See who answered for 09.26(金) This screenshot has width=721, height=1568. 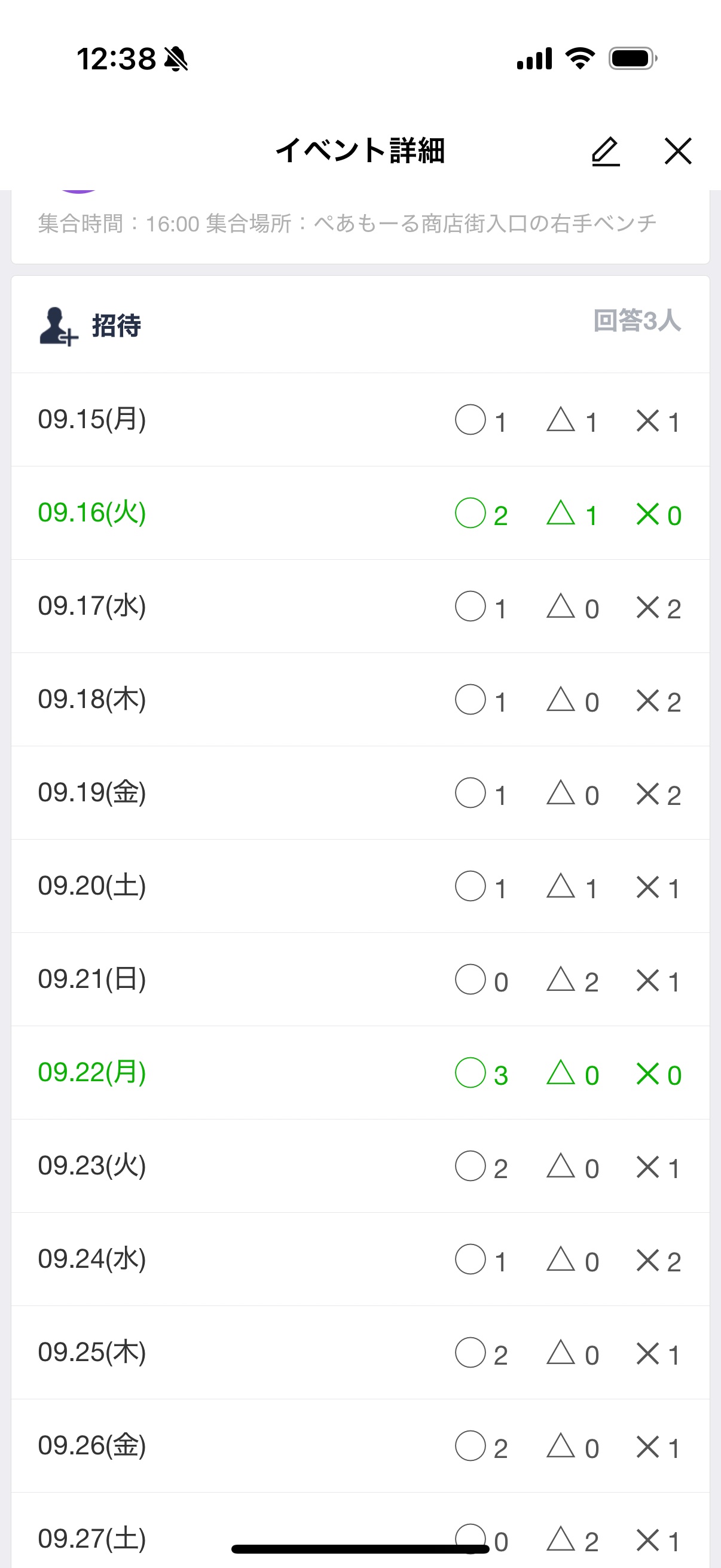point(360,1445)
